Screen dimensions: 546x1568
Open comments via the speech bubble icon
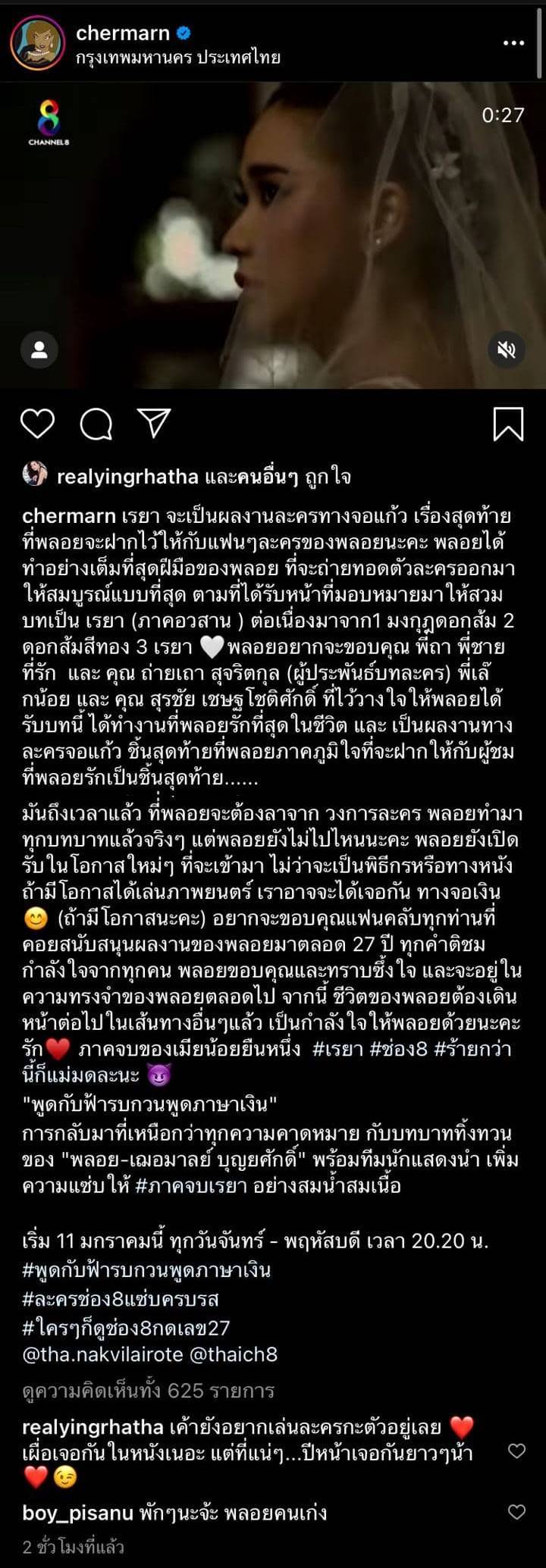(96, 424)
